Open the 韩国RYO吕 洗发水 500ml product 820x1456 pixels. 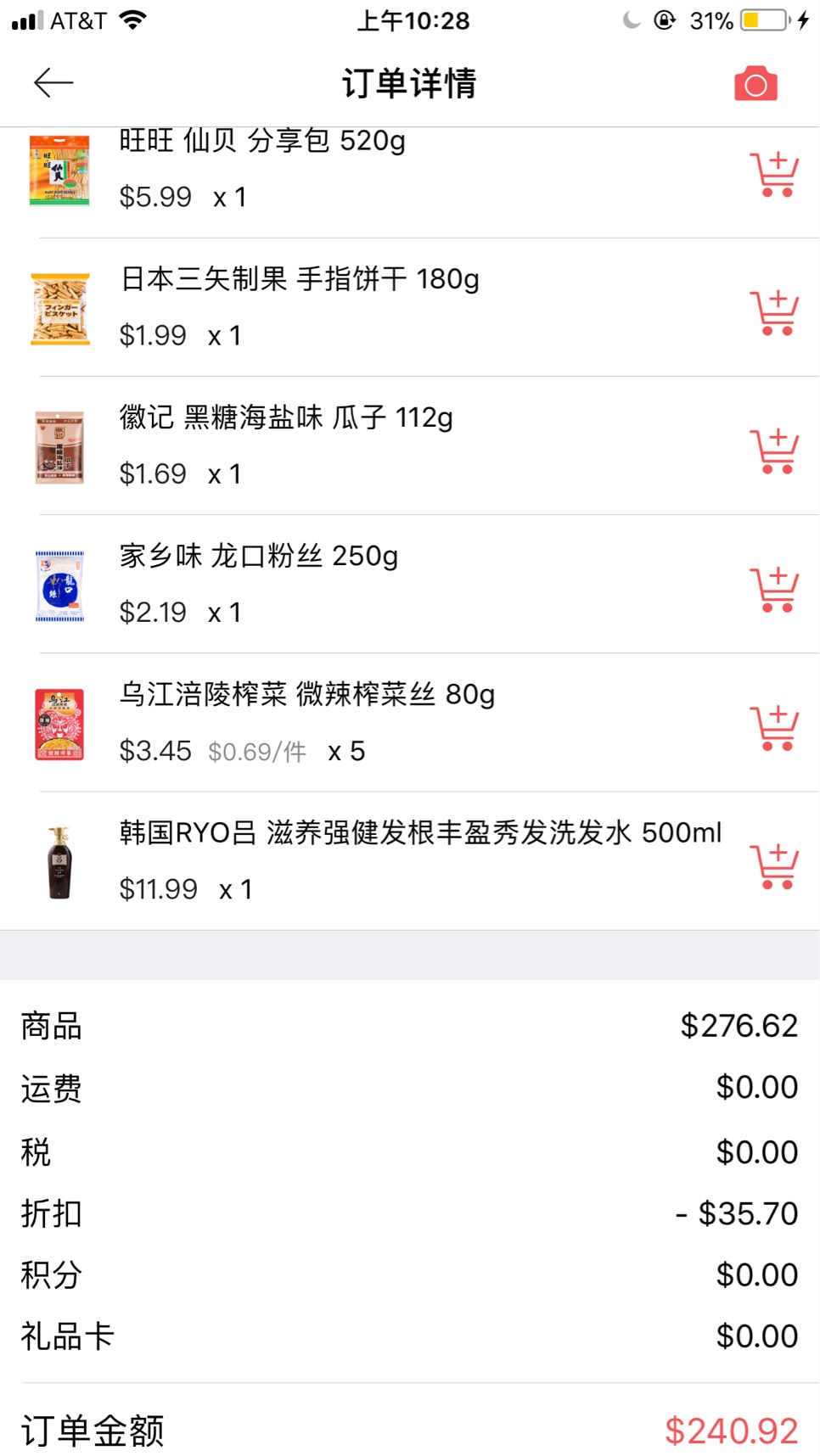tap(420, 833)
